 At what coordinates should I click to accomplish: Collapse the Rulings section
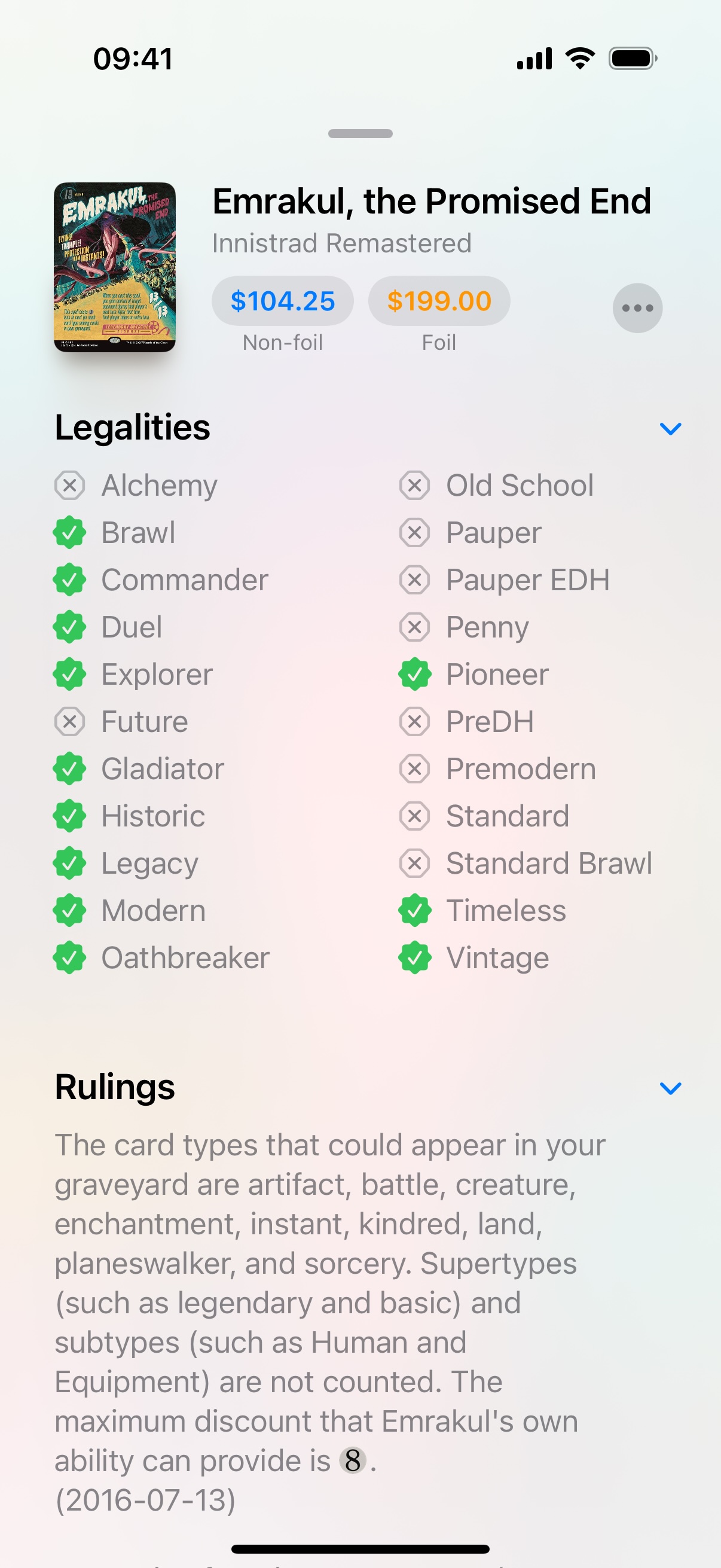click(x=670, y=1088)
